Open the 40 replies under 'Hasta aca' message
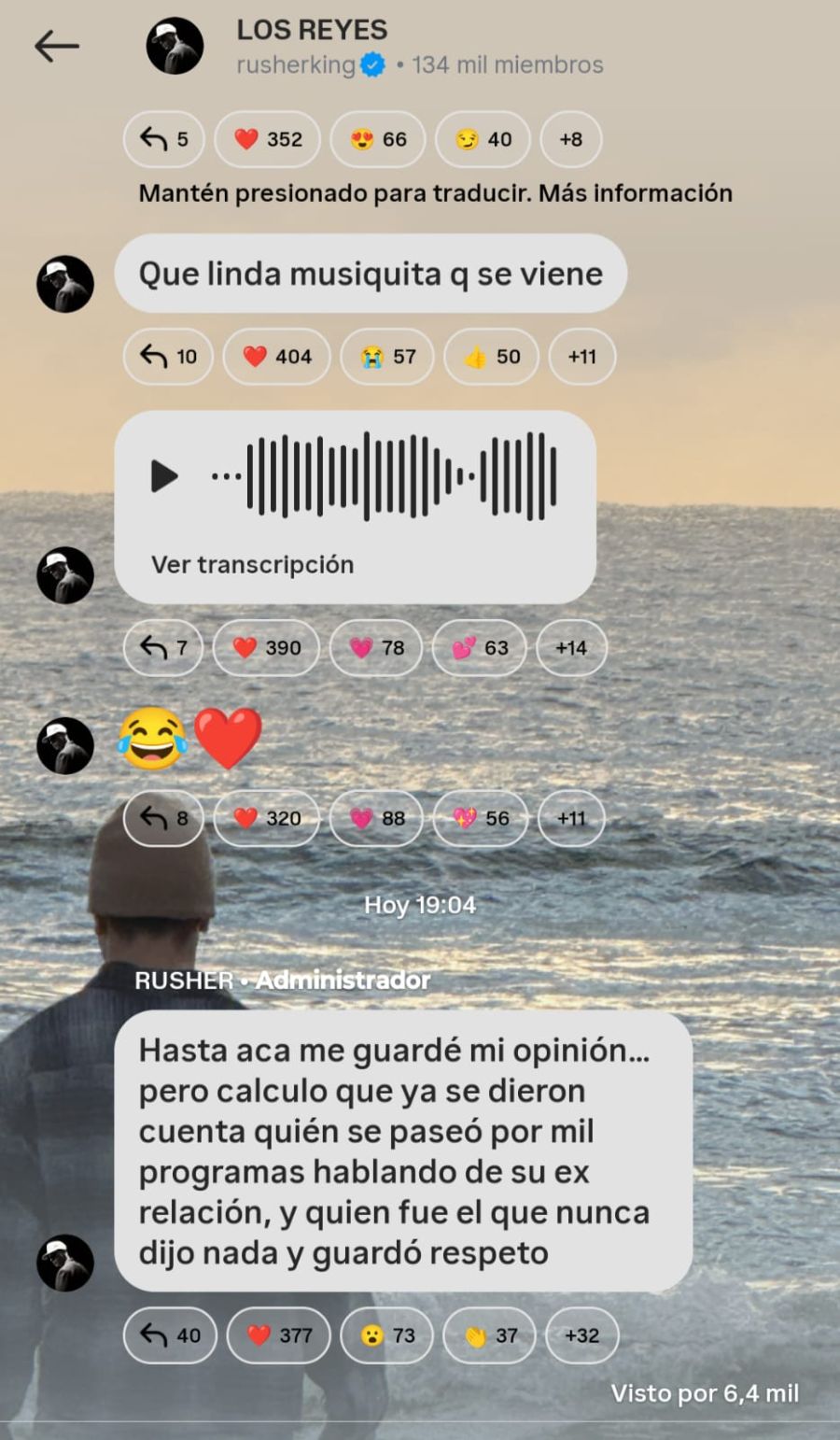840x1440 pixels. [170, 1335]
